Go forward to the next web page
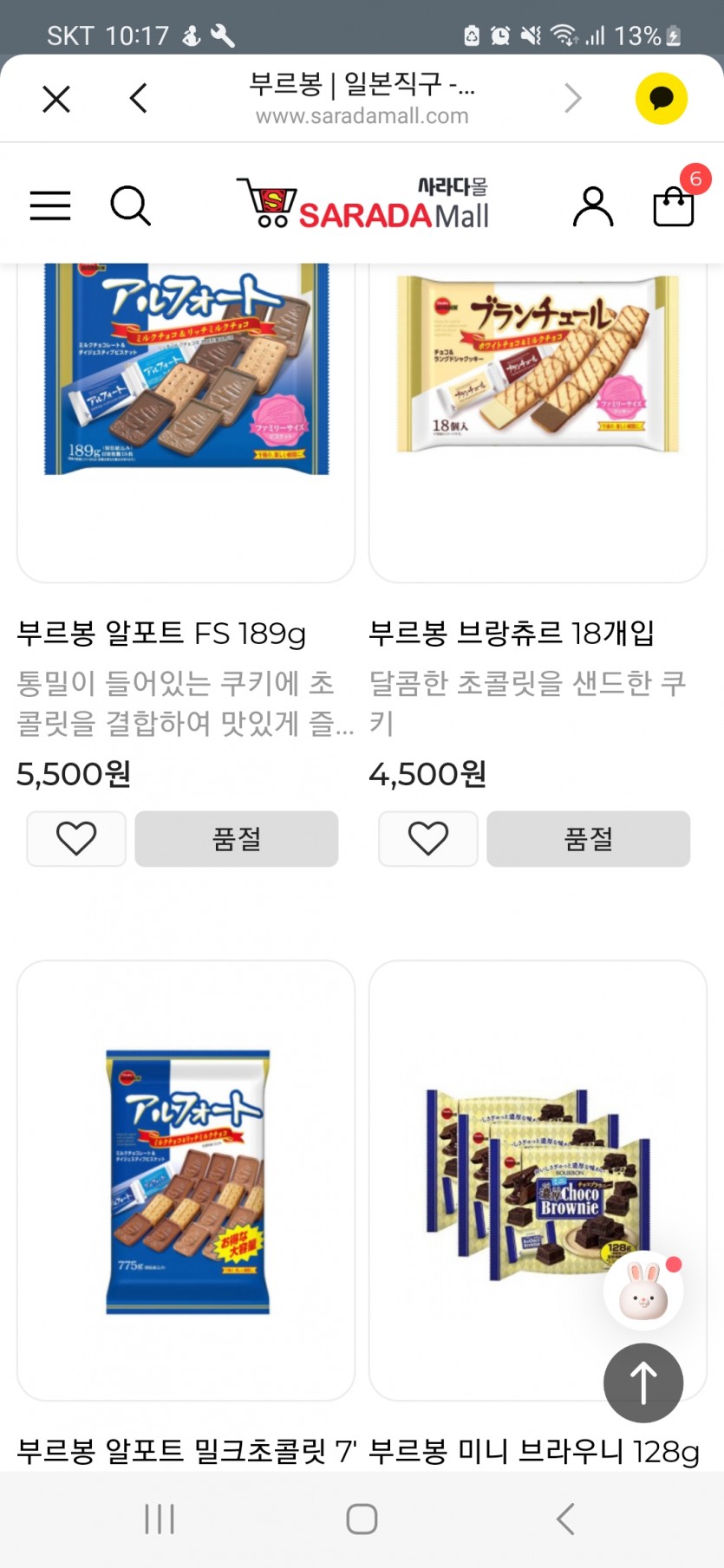 (572, 99)
